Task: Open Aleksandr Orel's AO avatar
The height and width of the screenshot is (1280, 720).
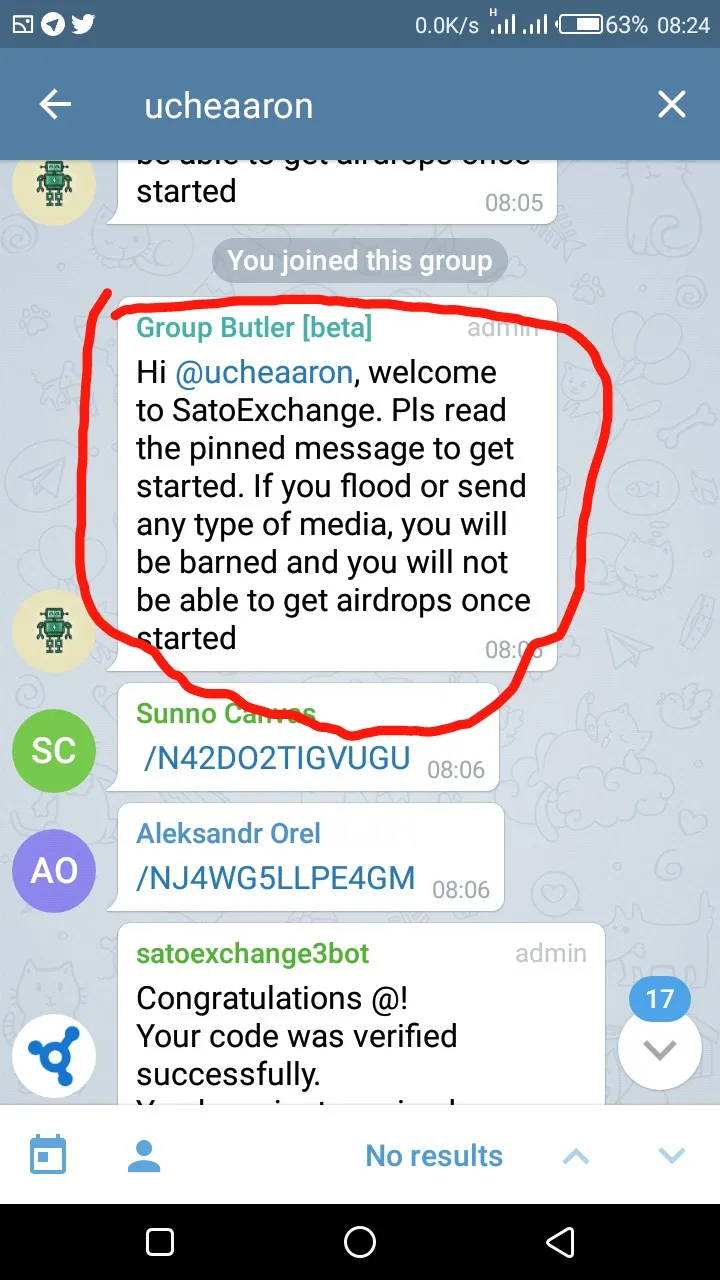Action: [54, 870]
